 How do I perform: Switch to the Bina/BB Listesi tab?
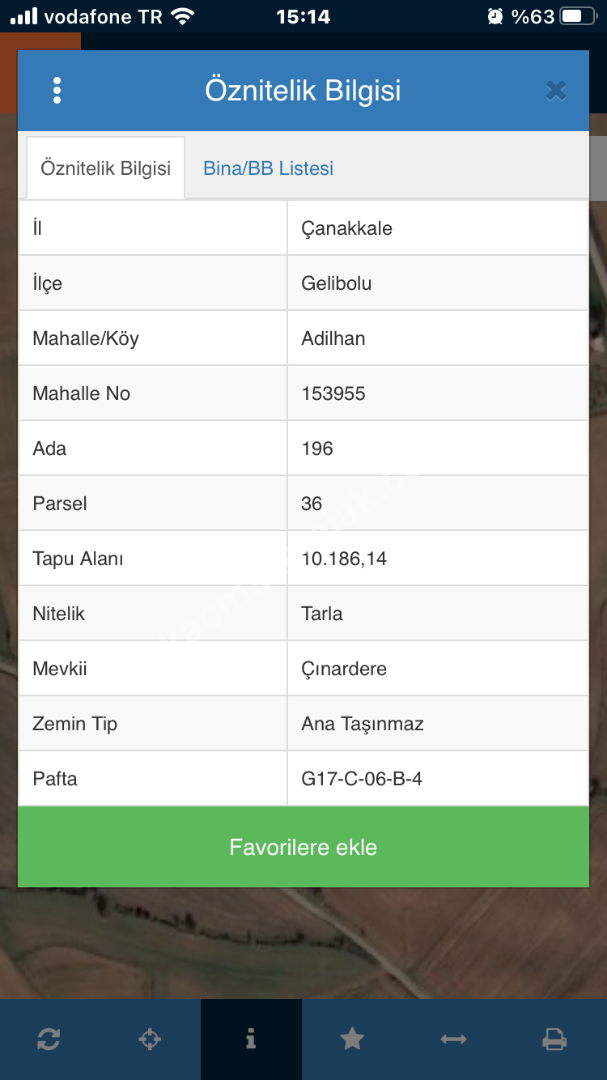(268, 168)
